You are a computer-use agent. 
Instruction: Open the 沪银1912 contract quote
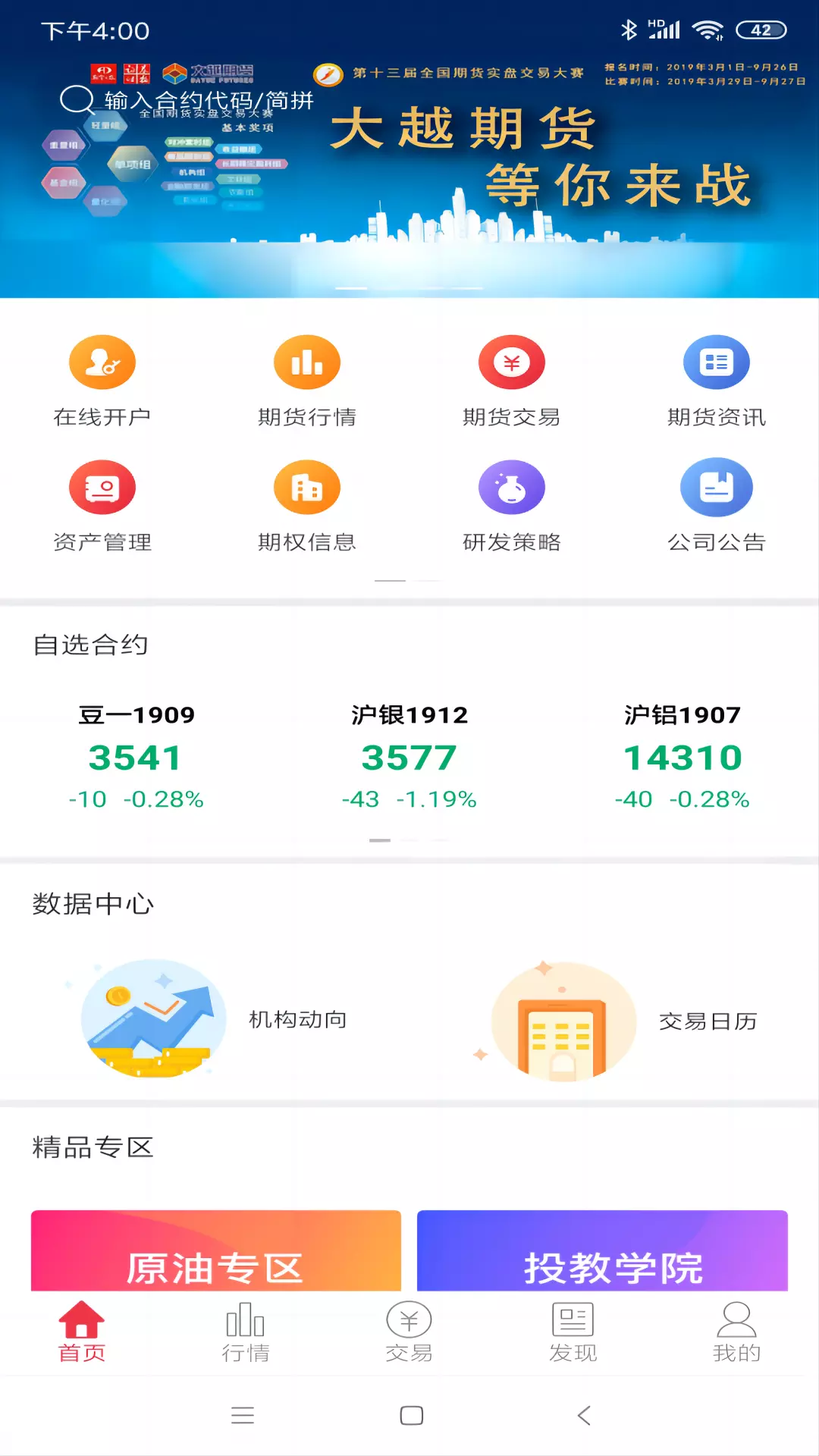(x=409, y=756)
